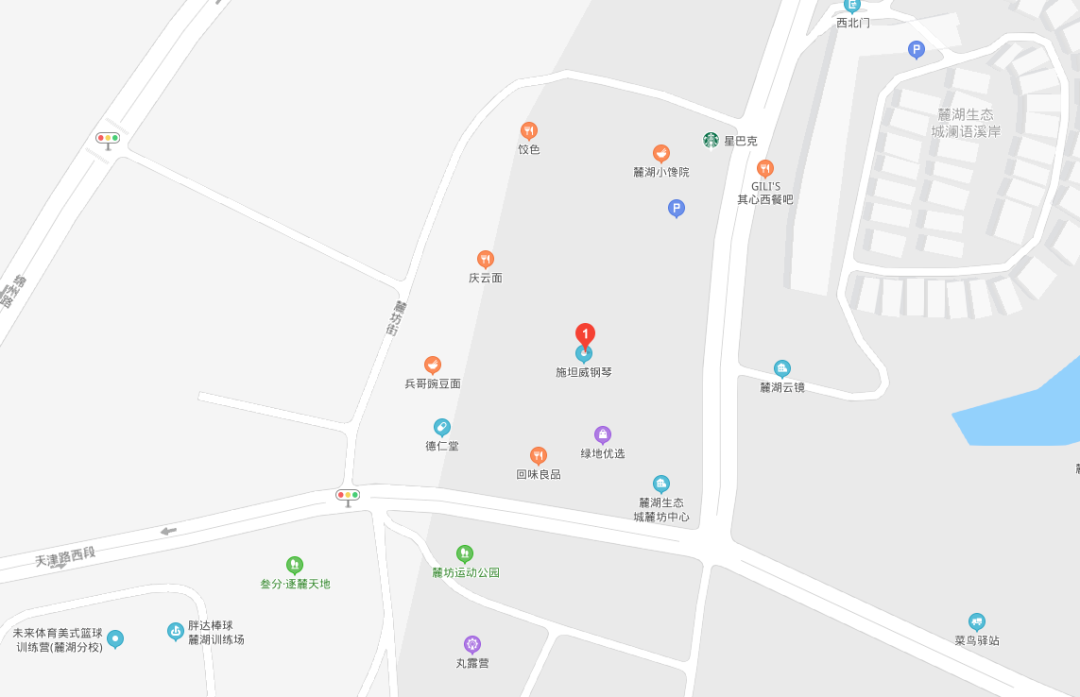Open the 兵哥豌豆面 marker
This screenshot has width=1080, height=697.
click(432, 365)
